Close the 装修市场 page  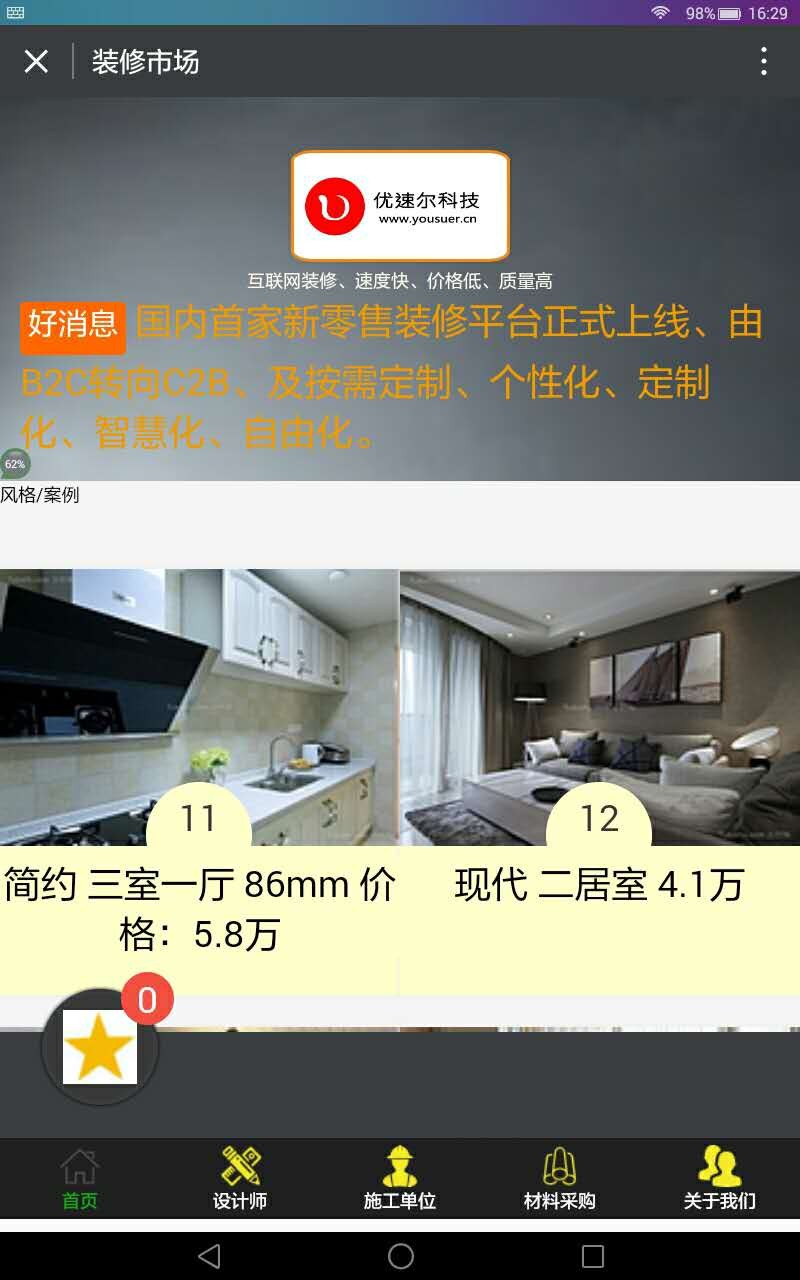36,62
